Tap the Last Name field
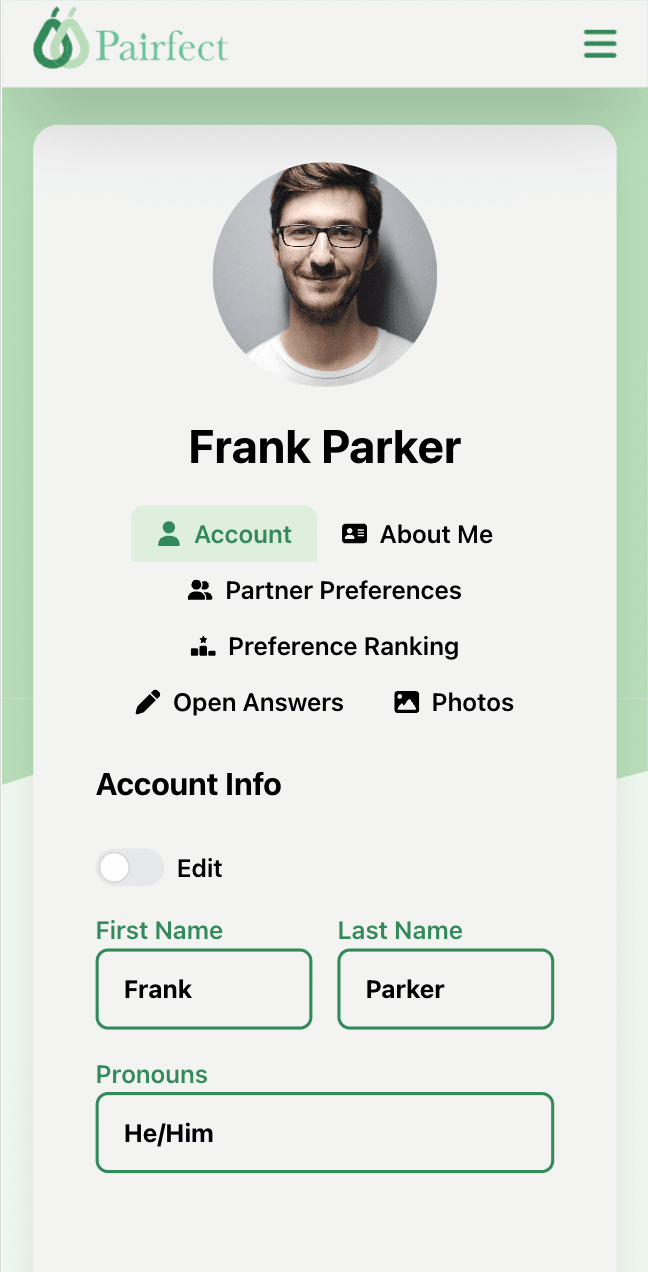648x1272 pixels. tap(445, 989)
